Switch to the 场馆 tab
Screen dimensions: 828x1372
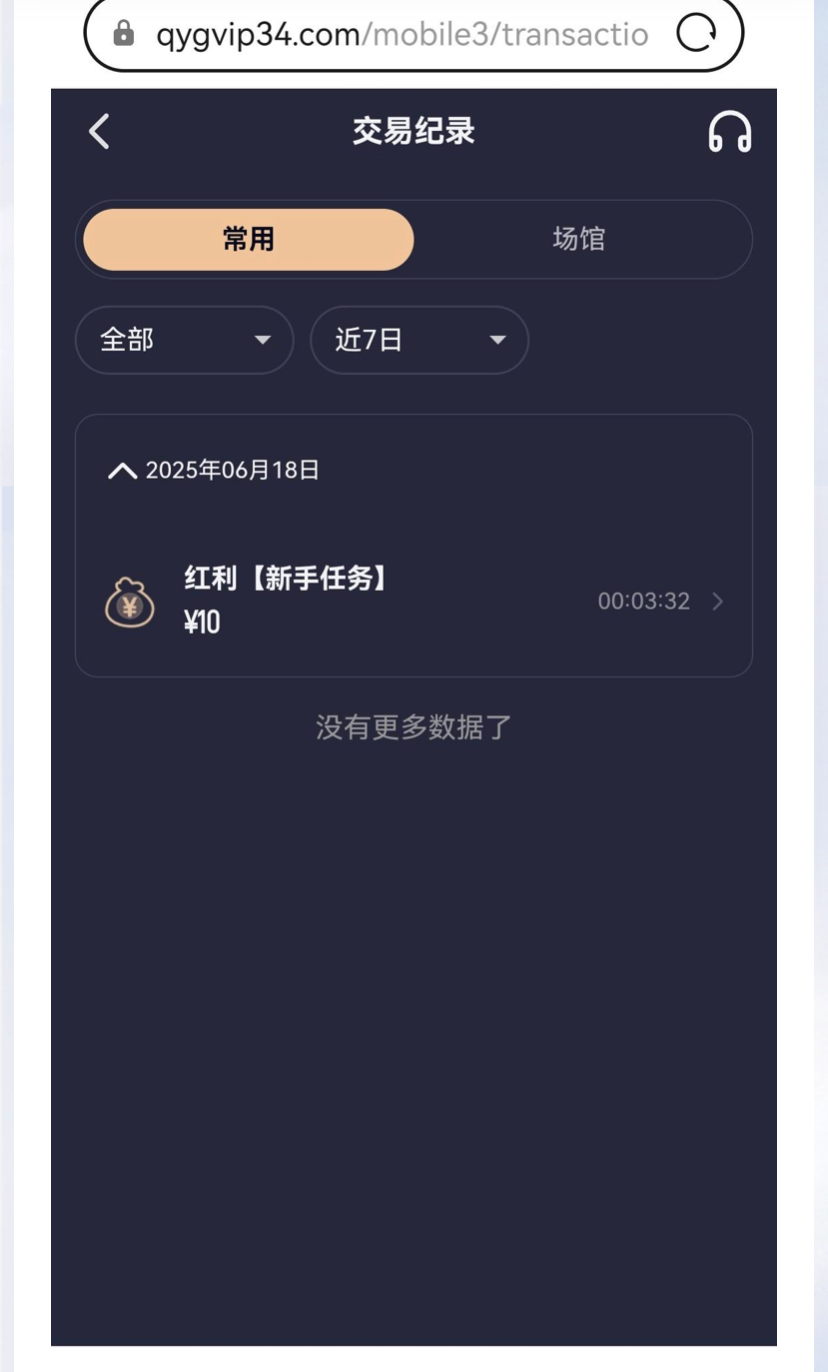click(579, 240)
